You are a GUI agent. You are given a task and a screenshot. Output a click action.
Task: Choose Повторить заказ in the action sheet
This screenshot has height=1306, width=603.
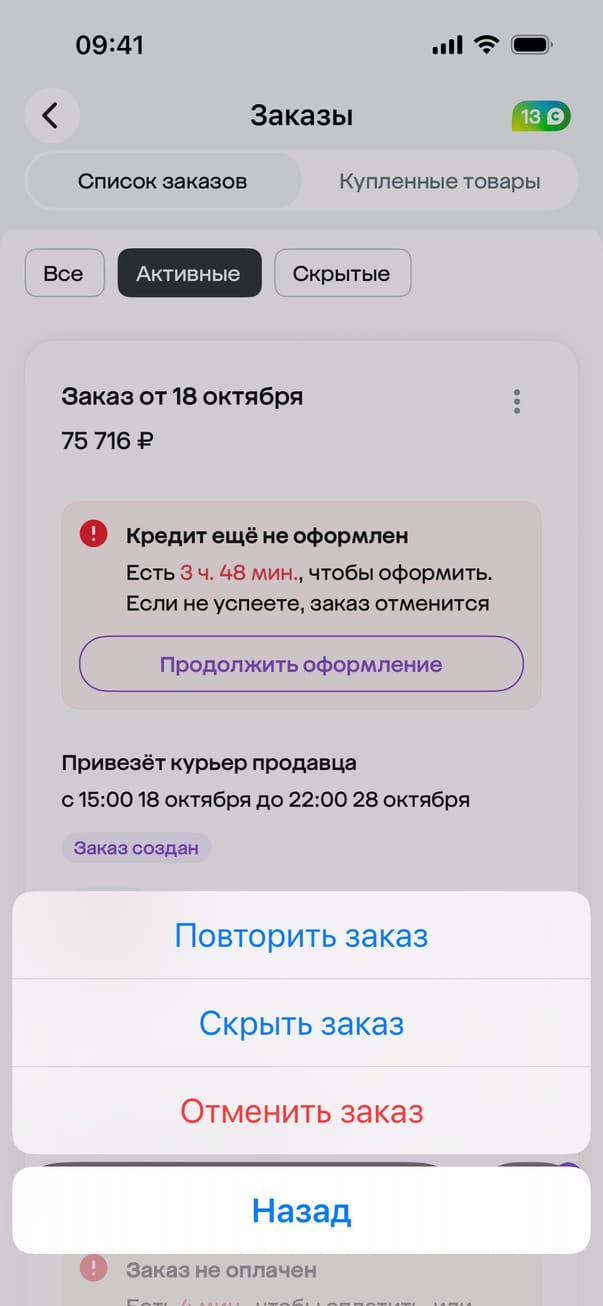pyautogui.click(x=301, y=936)
